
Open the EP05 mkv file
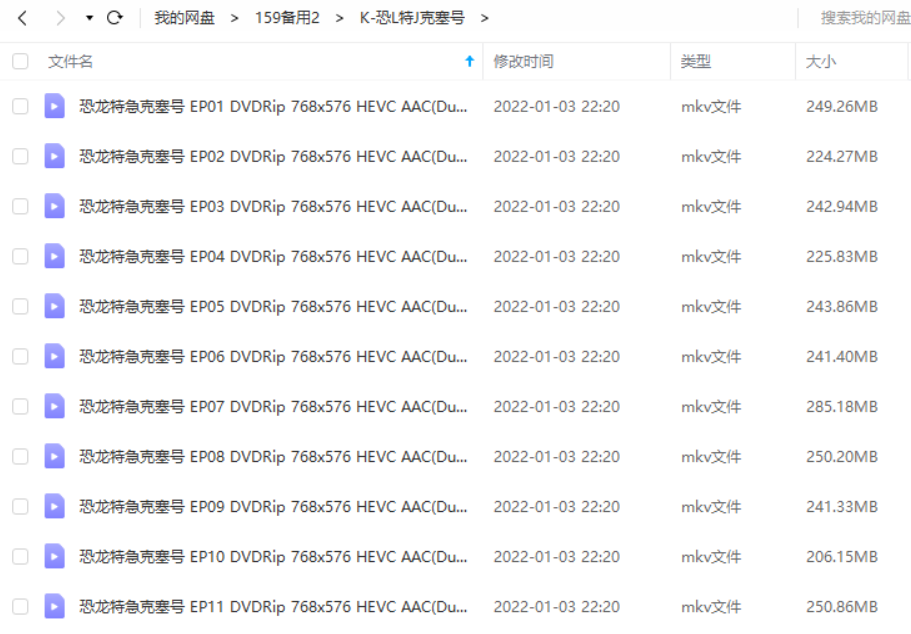(x=273, y=307)
